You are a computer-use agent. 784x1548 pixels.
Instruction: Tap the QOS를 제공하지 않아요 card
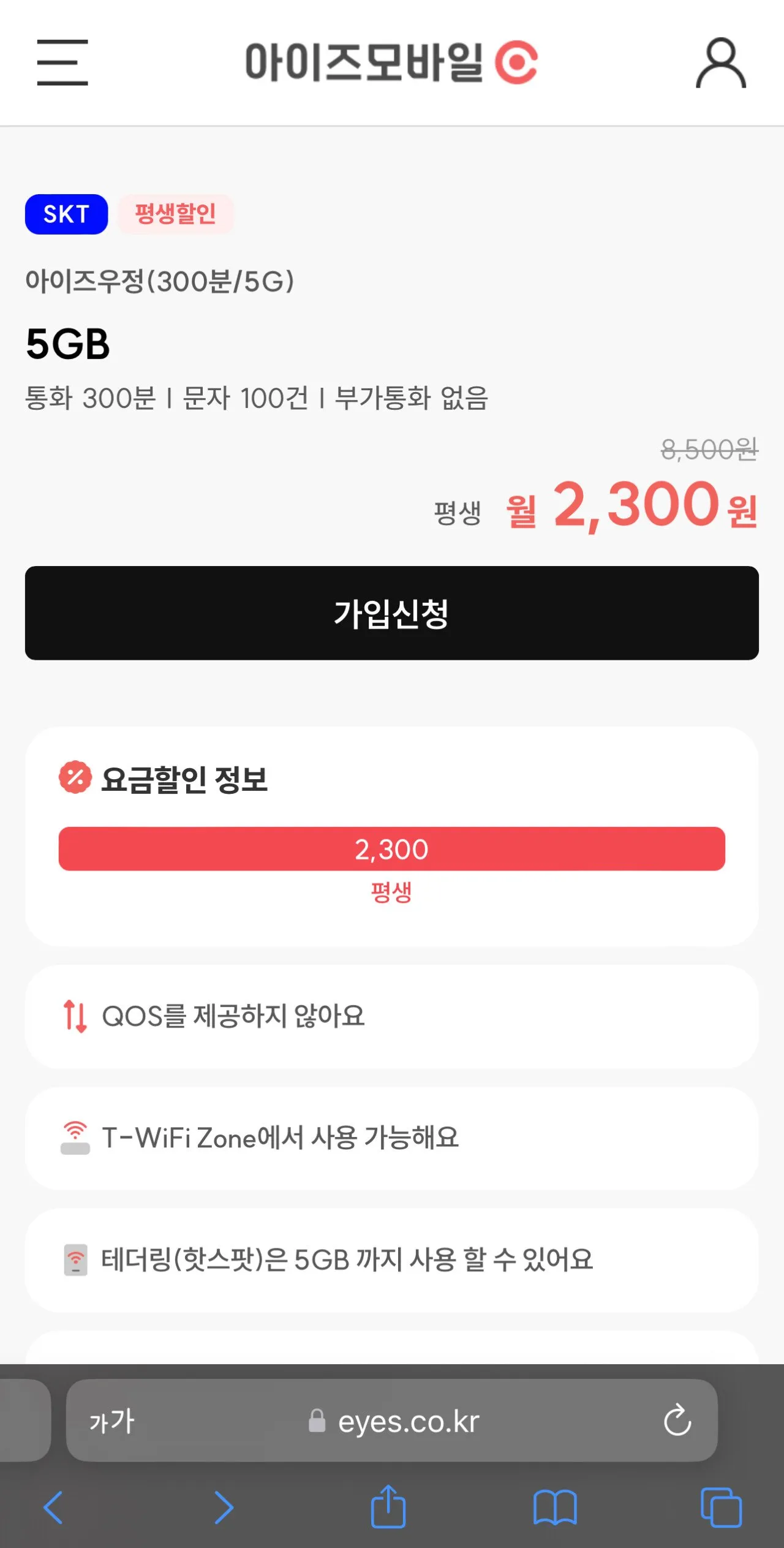tap(392, 1014)
